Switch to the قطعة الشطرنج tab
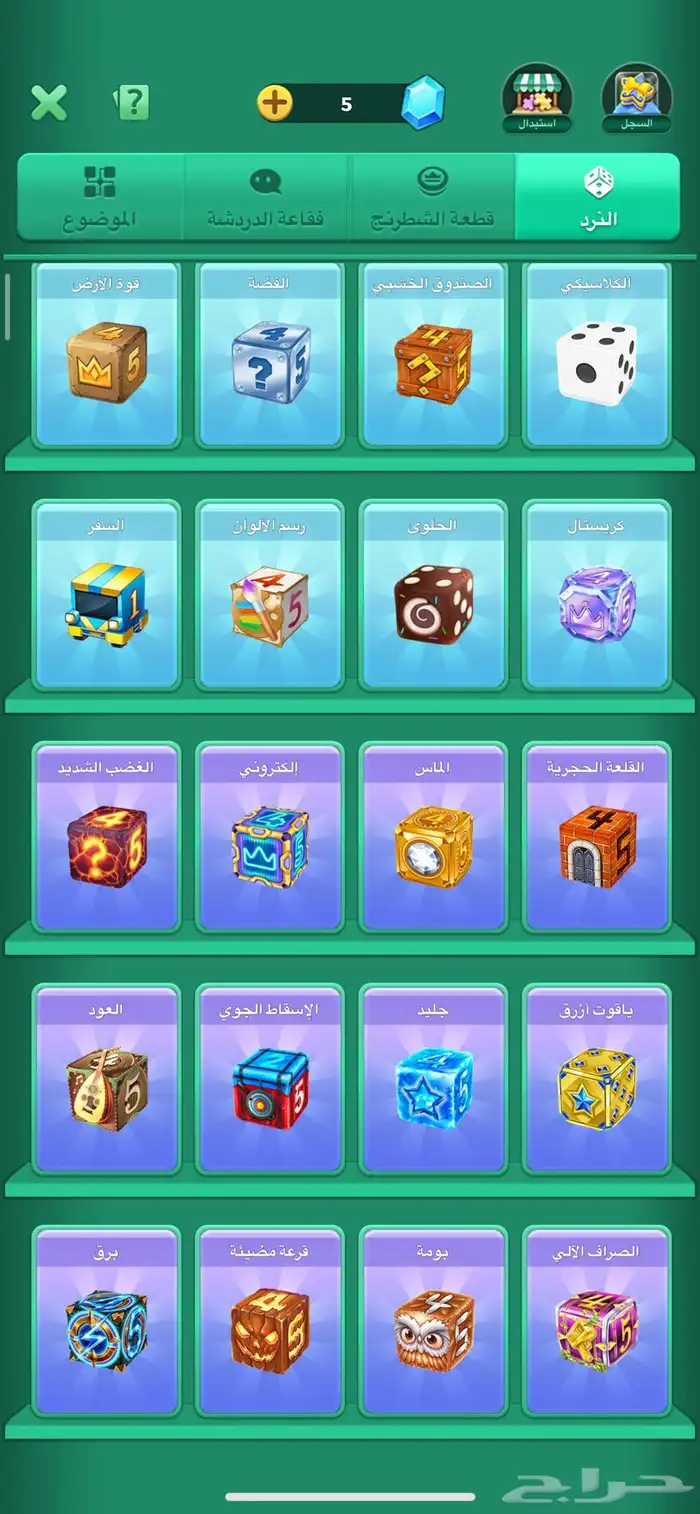The image size is (700, 1514). 432,197
